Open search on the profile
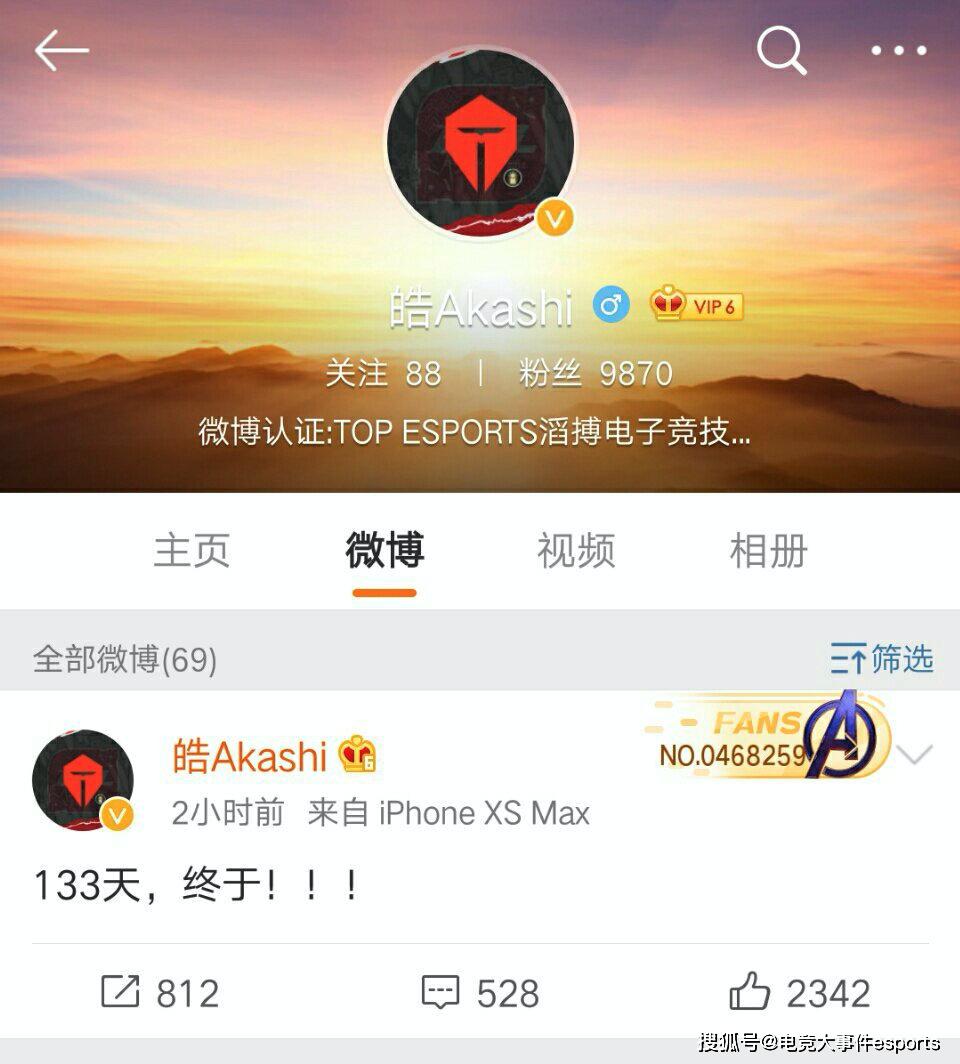The width and height of the screenshot is (960, 1064). tap(781, 50)
